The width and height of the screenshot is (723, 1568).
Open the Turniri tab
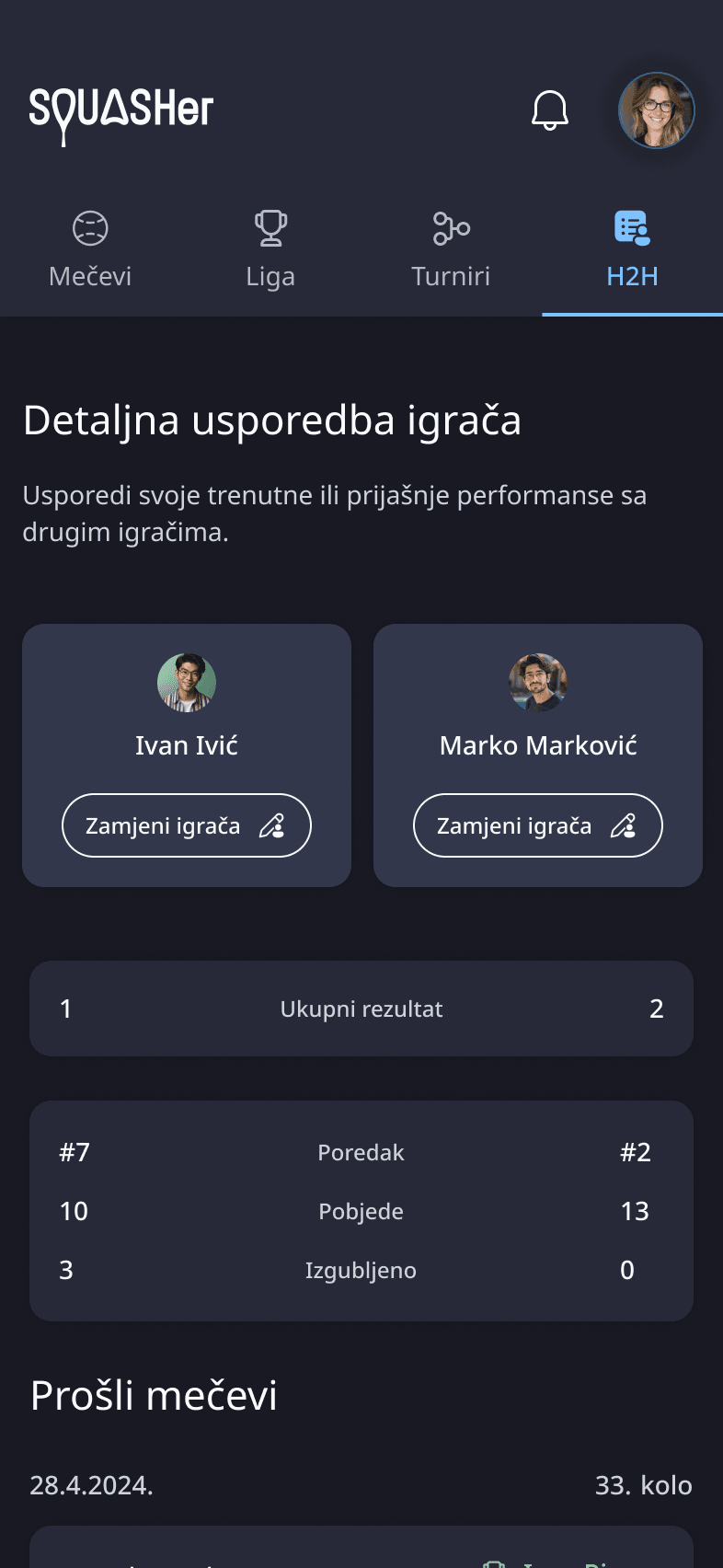[451, 250]
